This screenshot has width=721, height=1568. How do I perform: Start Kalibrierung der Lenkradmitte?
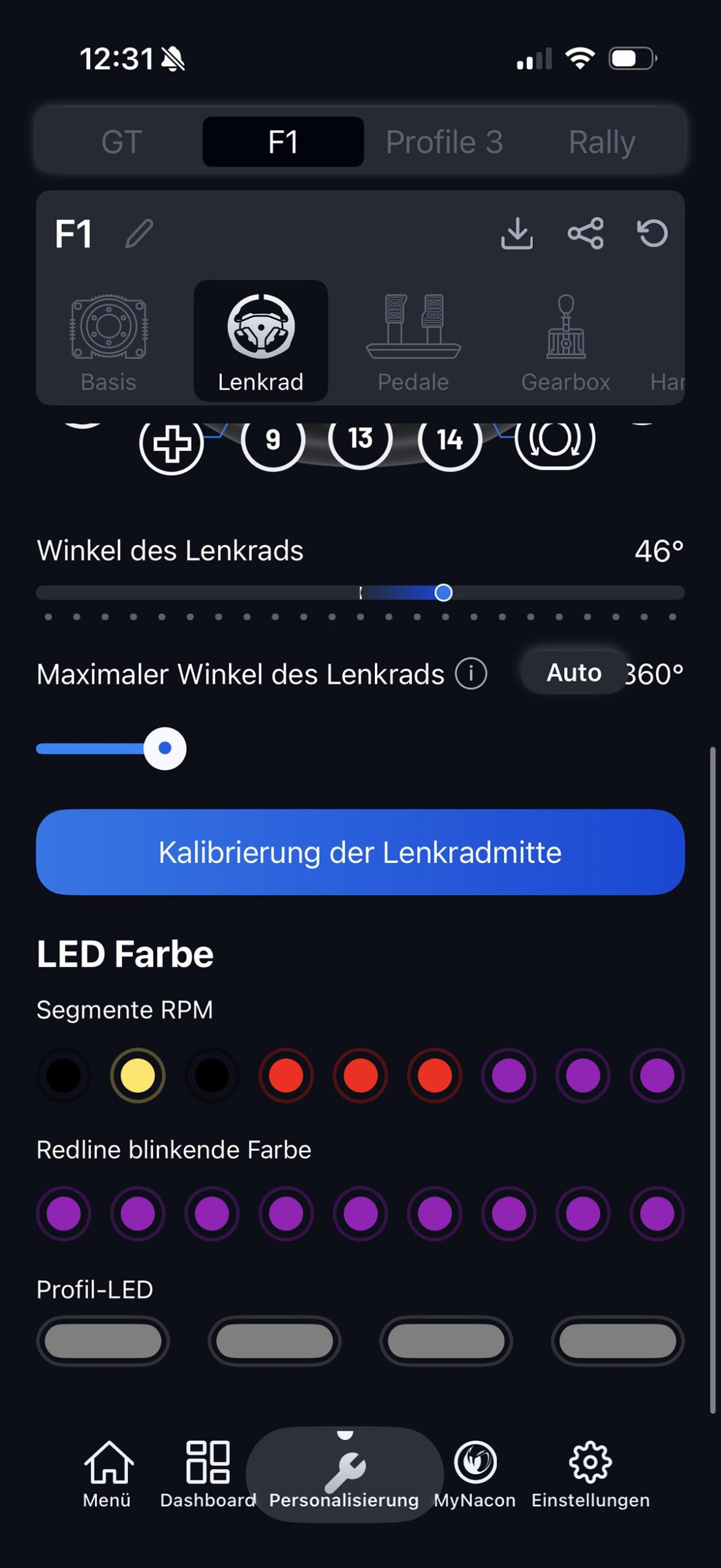360,852
